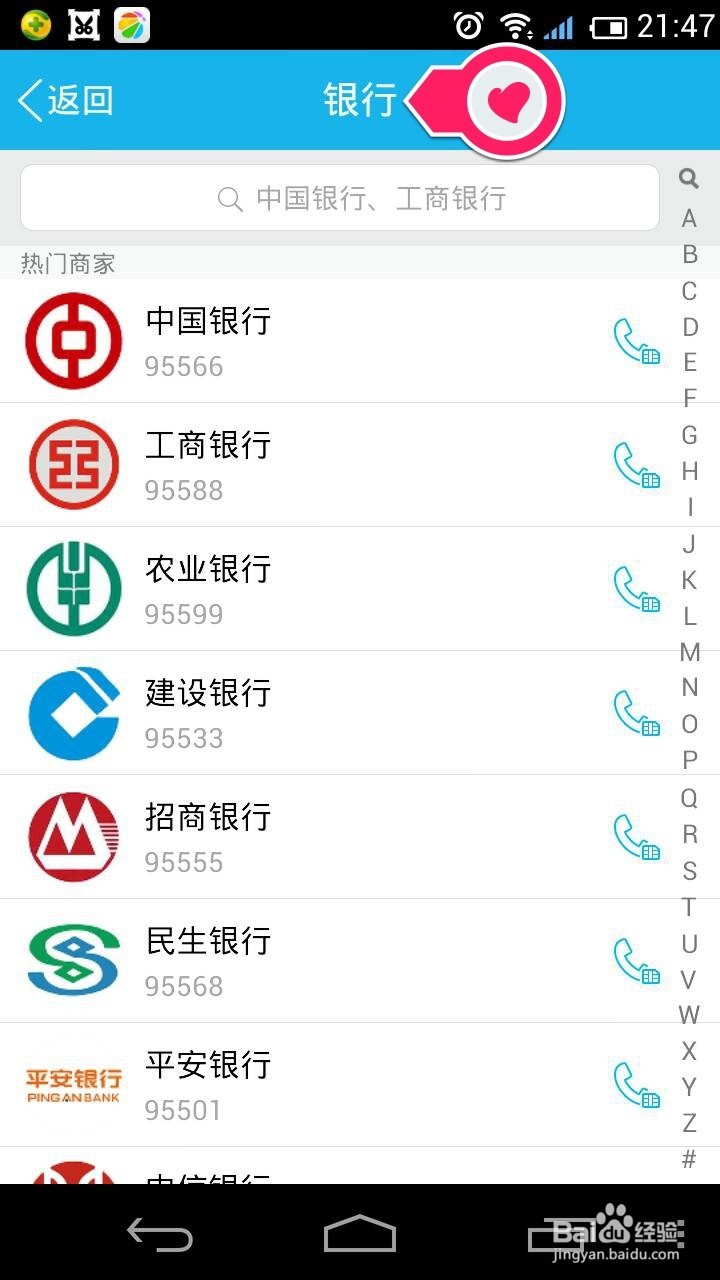
Task: Jump to letter Z in the index
Action: (689, 1123)
